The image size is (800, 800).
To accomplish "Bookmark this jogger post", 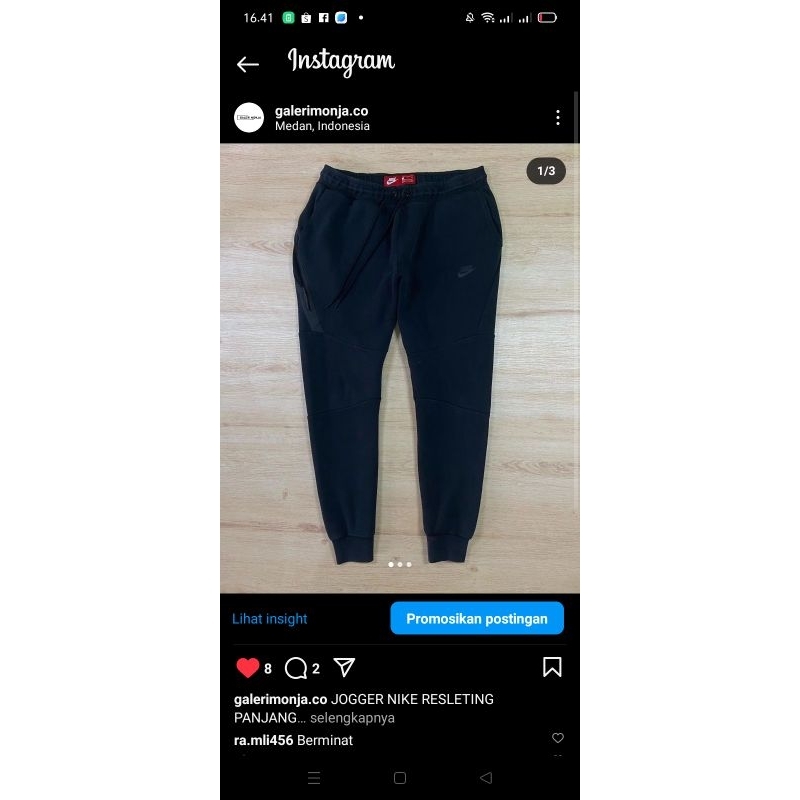I will point(552,667).
